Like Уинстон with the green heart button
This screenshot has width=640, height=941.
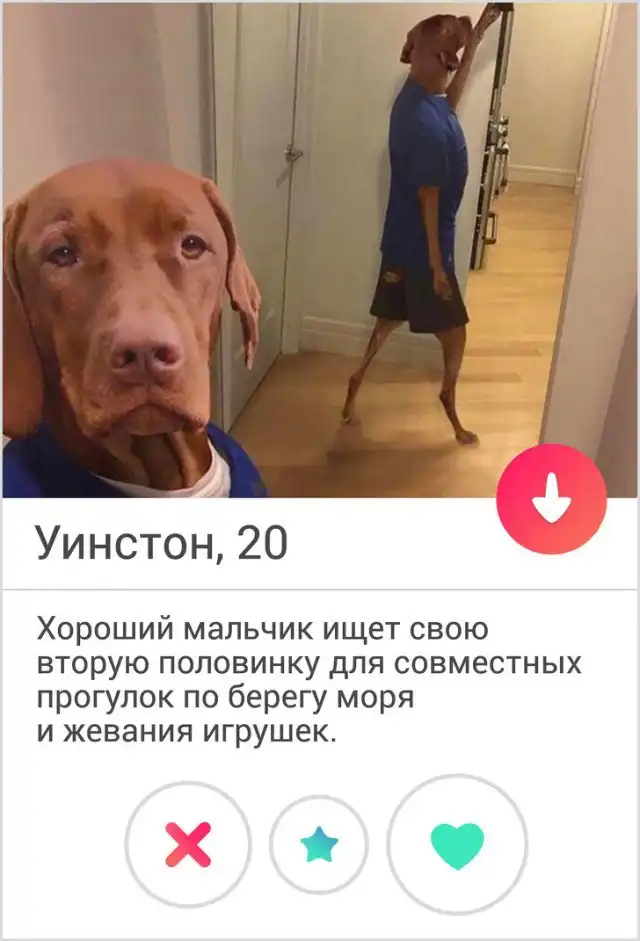(x=457, y=845)
